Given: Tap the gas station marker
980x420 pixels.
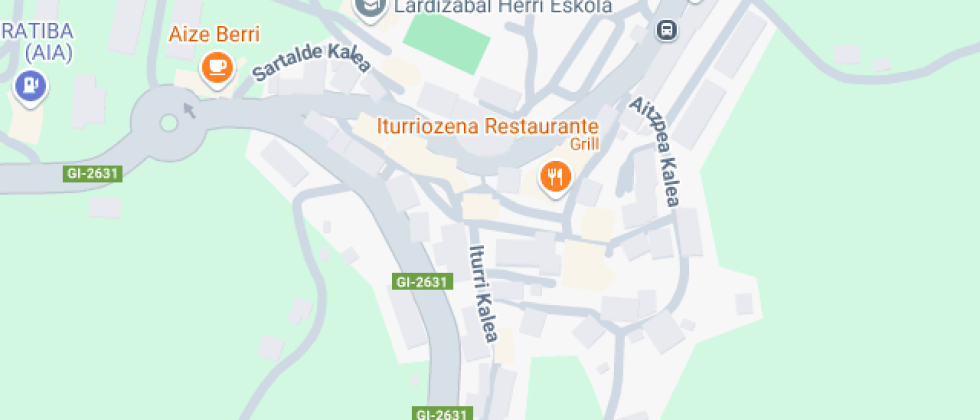Looking at the screenshot, I should (31, 86).
